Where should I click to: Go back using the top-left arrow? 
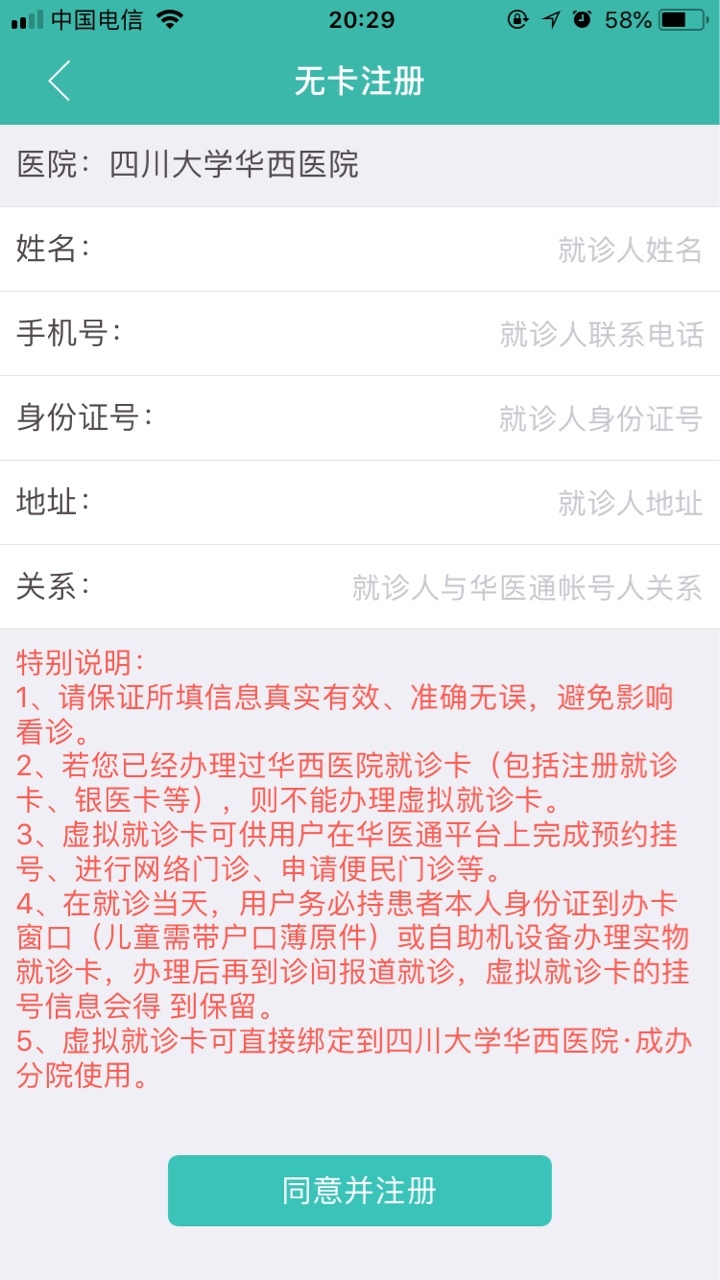(59, 81)
